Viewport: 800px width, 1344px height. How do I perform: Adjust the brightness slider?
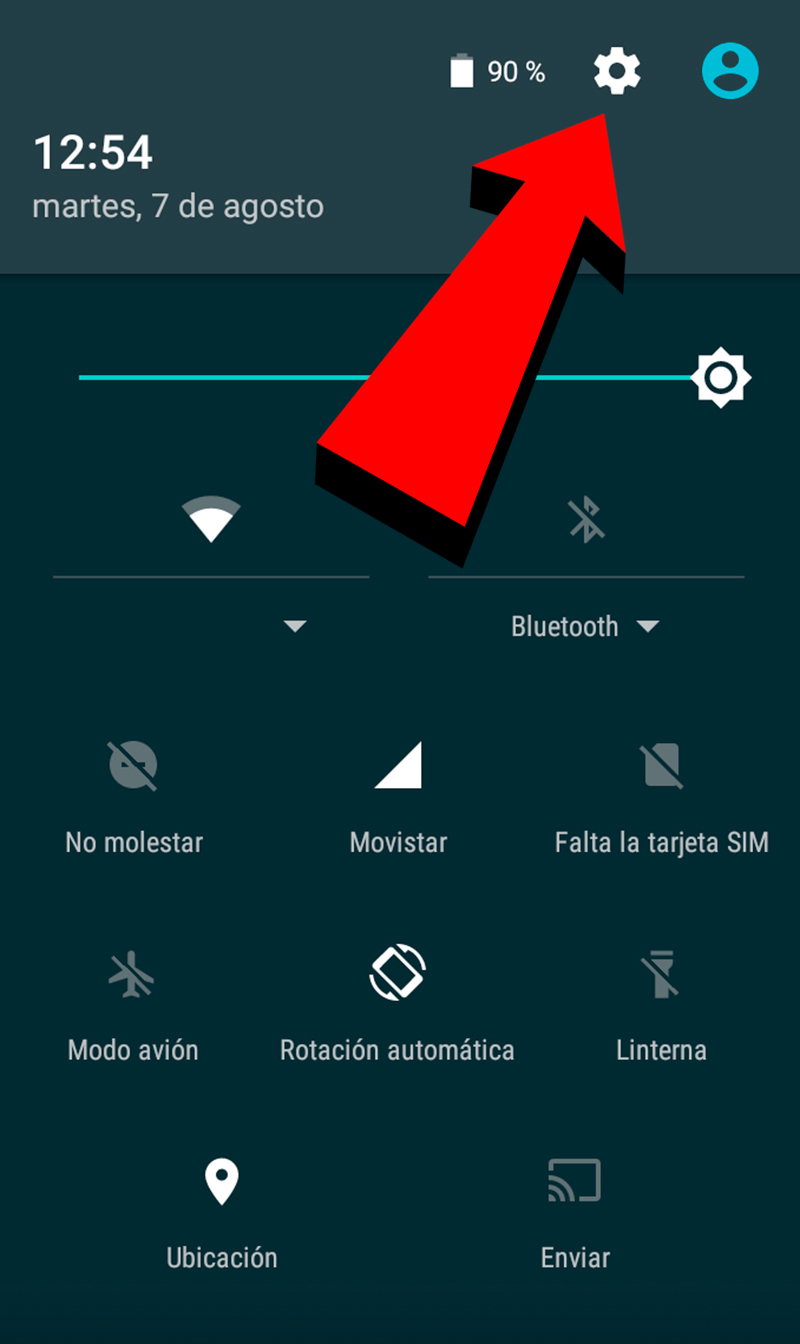[721, 378]
